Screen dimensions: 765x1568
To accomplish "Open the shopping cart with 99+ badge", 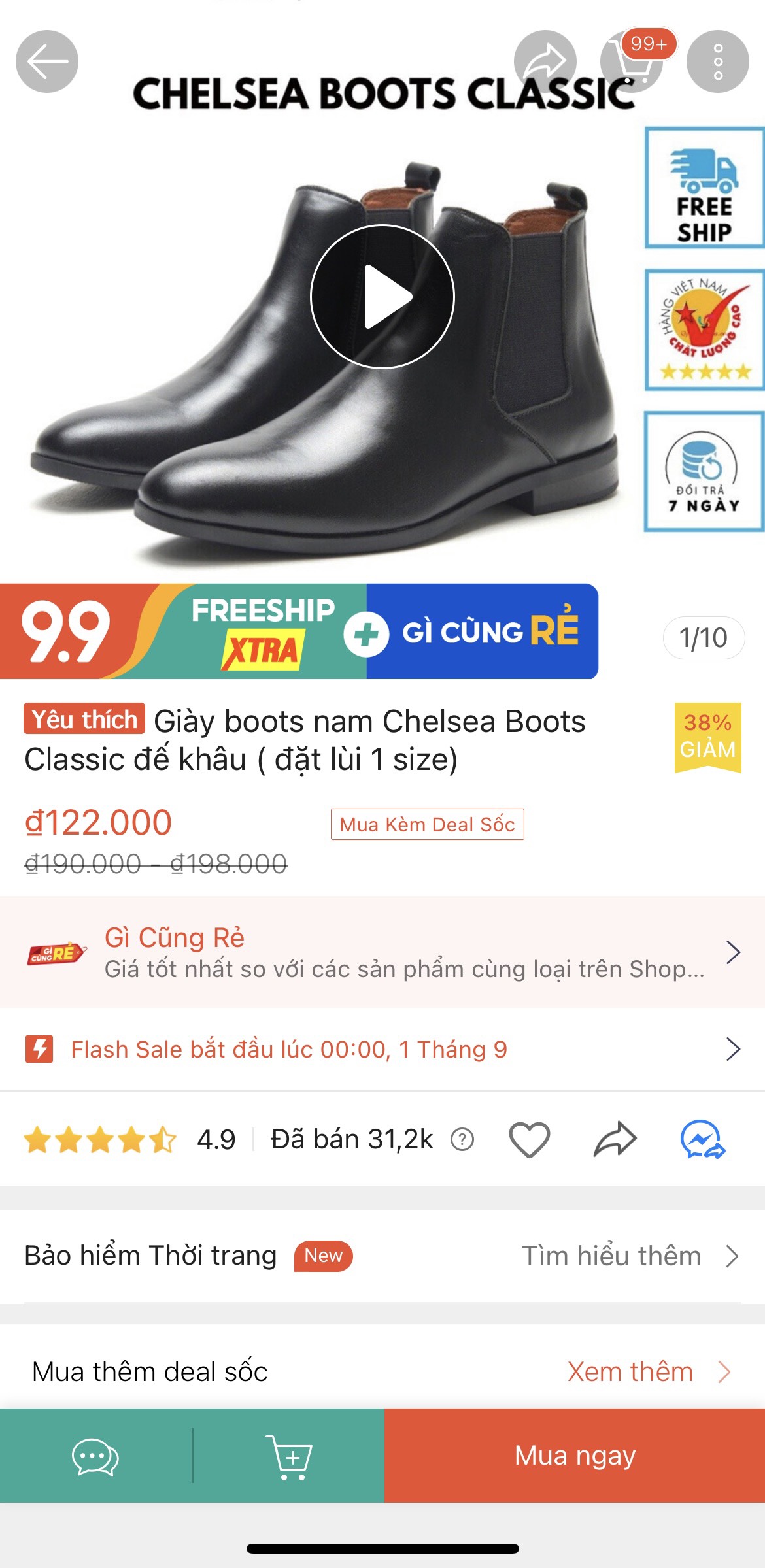I will (630, 61).
